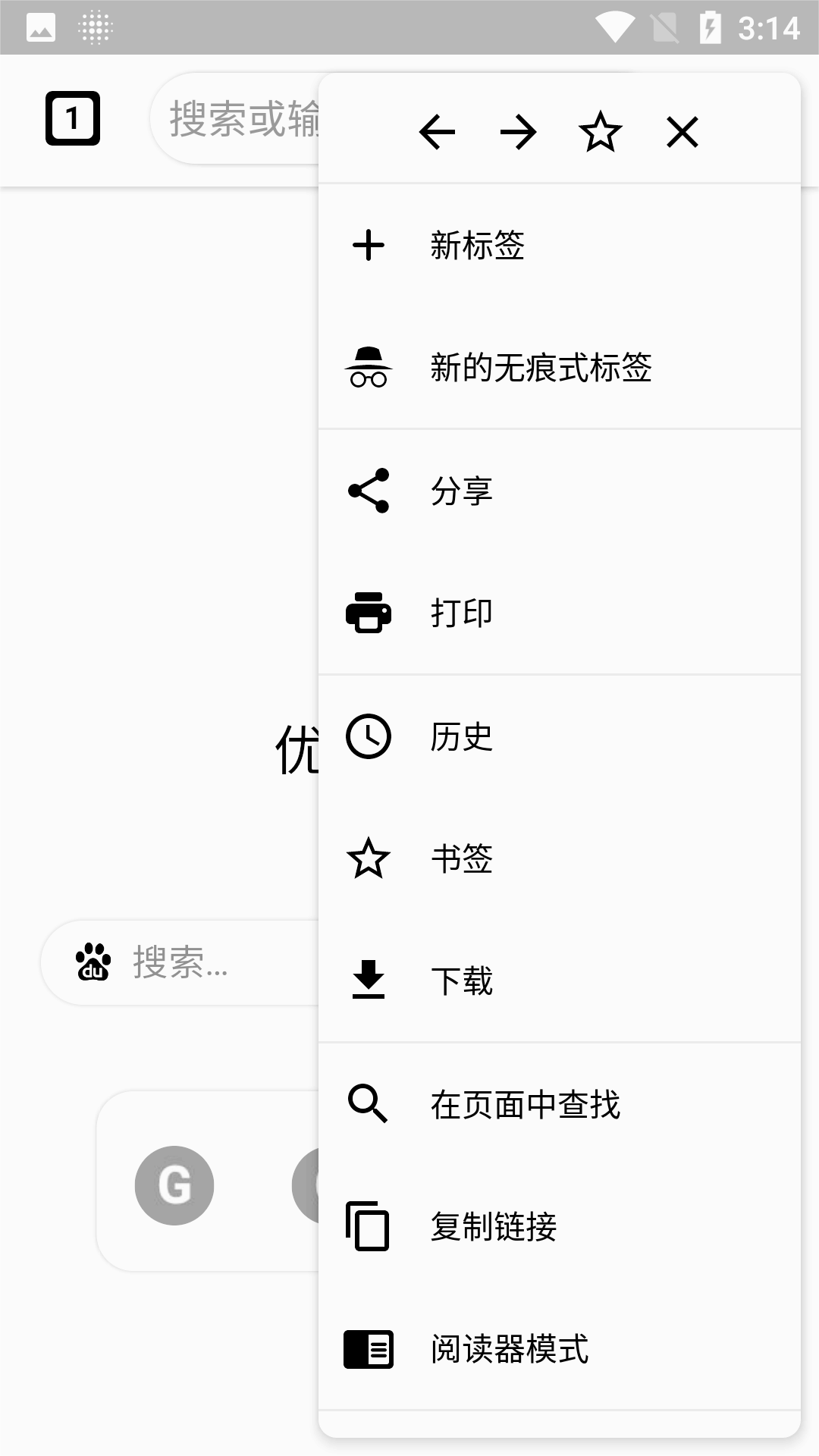Open a new incognito tab (新的无痕式标签)
This screenshot has width=819, height=1456.
560,368
